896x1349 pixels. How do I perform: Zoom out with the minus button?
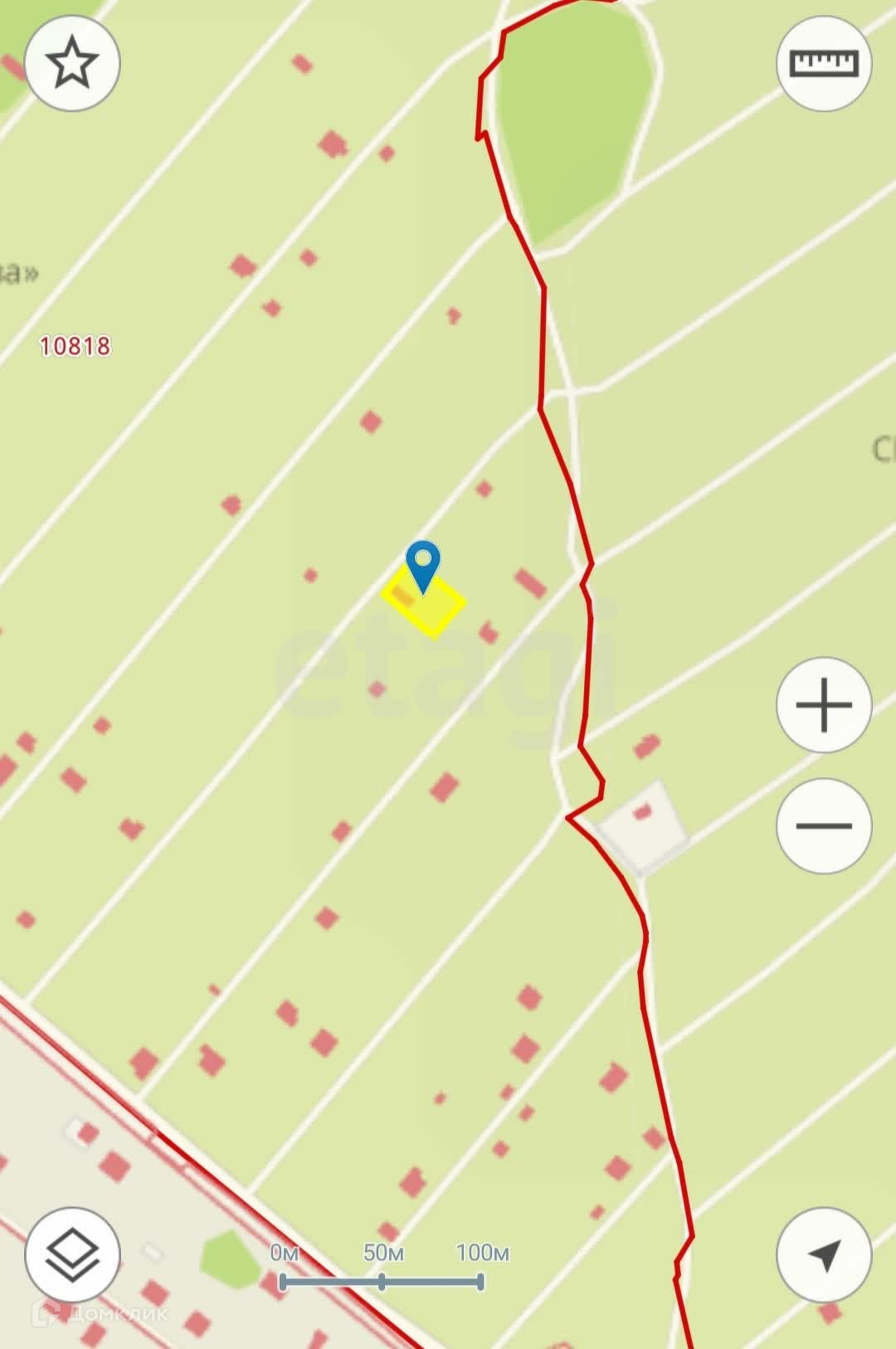(823, 825)
